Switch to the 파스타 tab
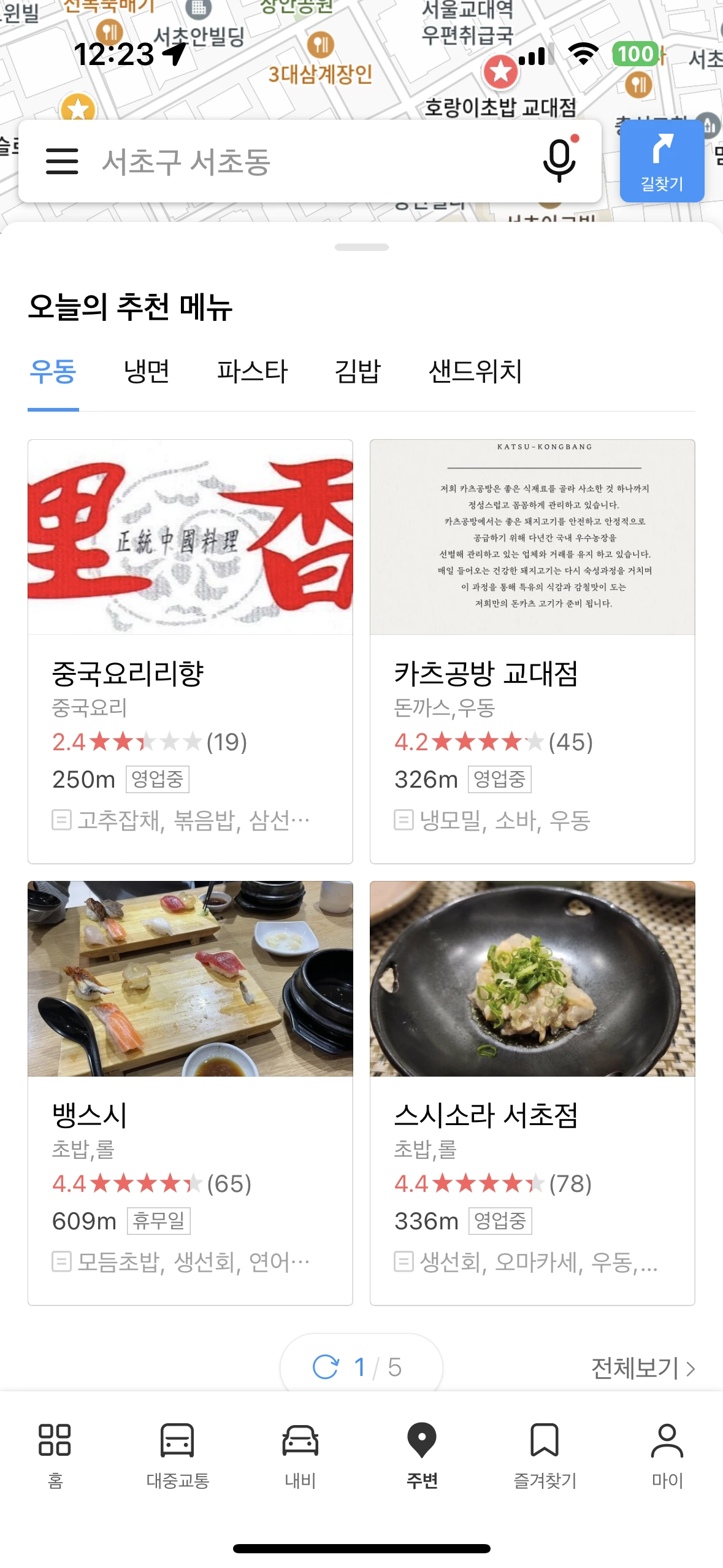723x1568 pixels. 252,372
